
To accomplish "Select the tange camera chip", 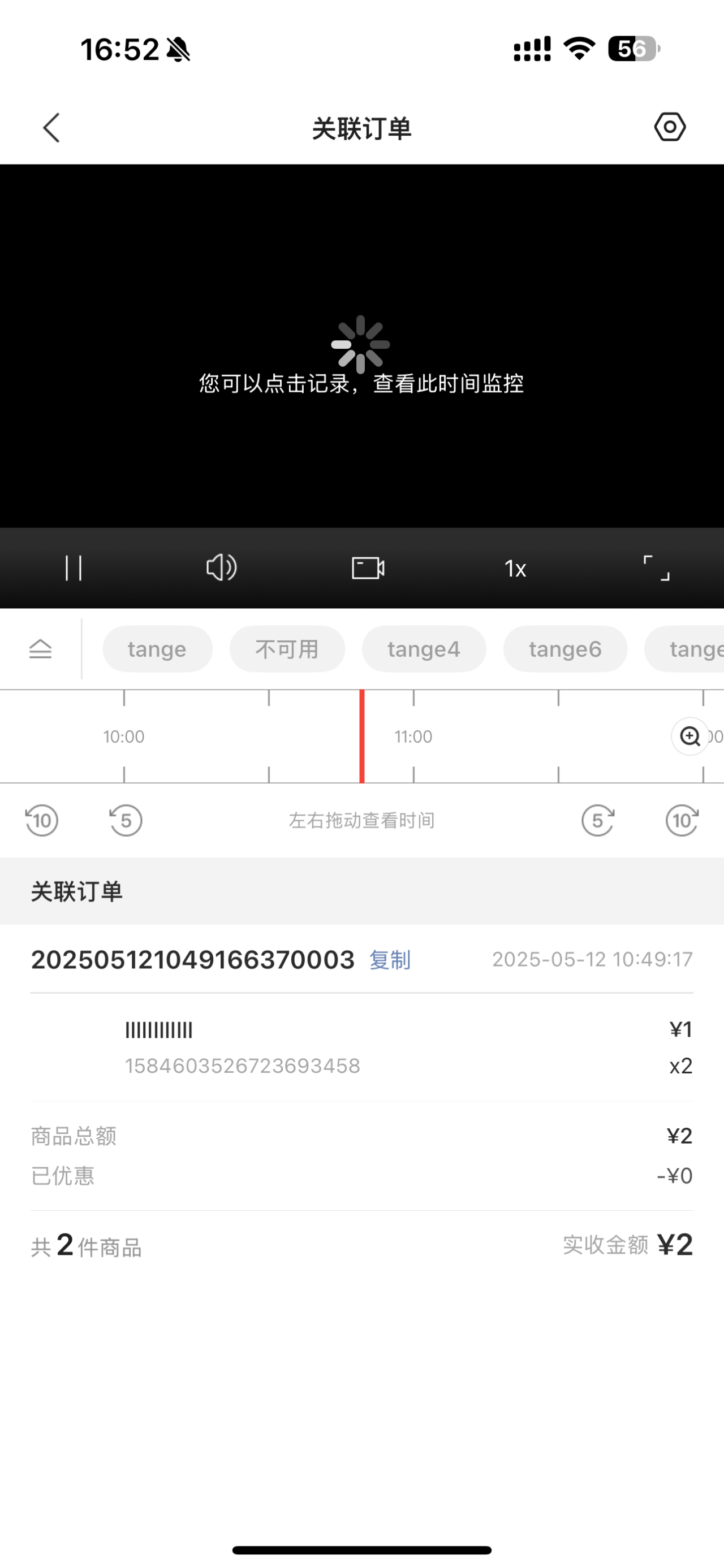I will click(x=157, y=649).
